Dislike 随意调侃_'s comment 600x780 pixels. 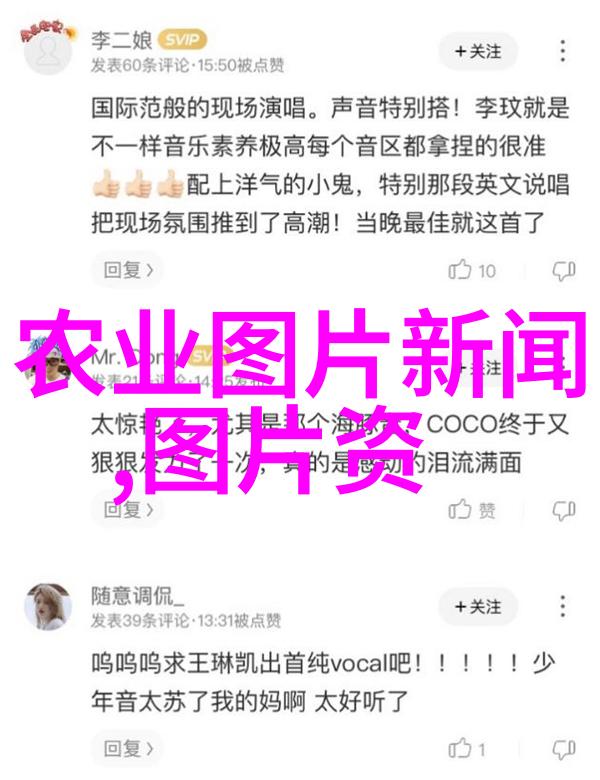[563, 748]
